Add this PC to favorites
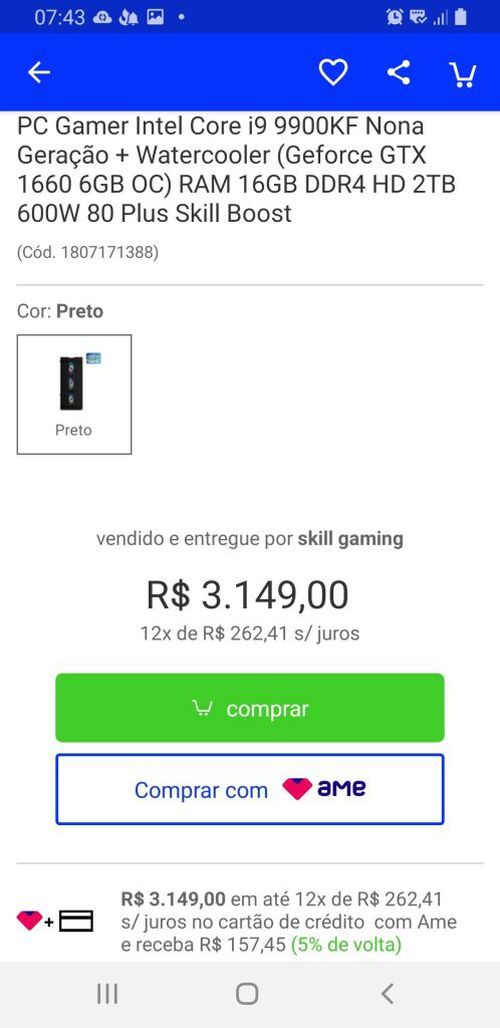 333,72
